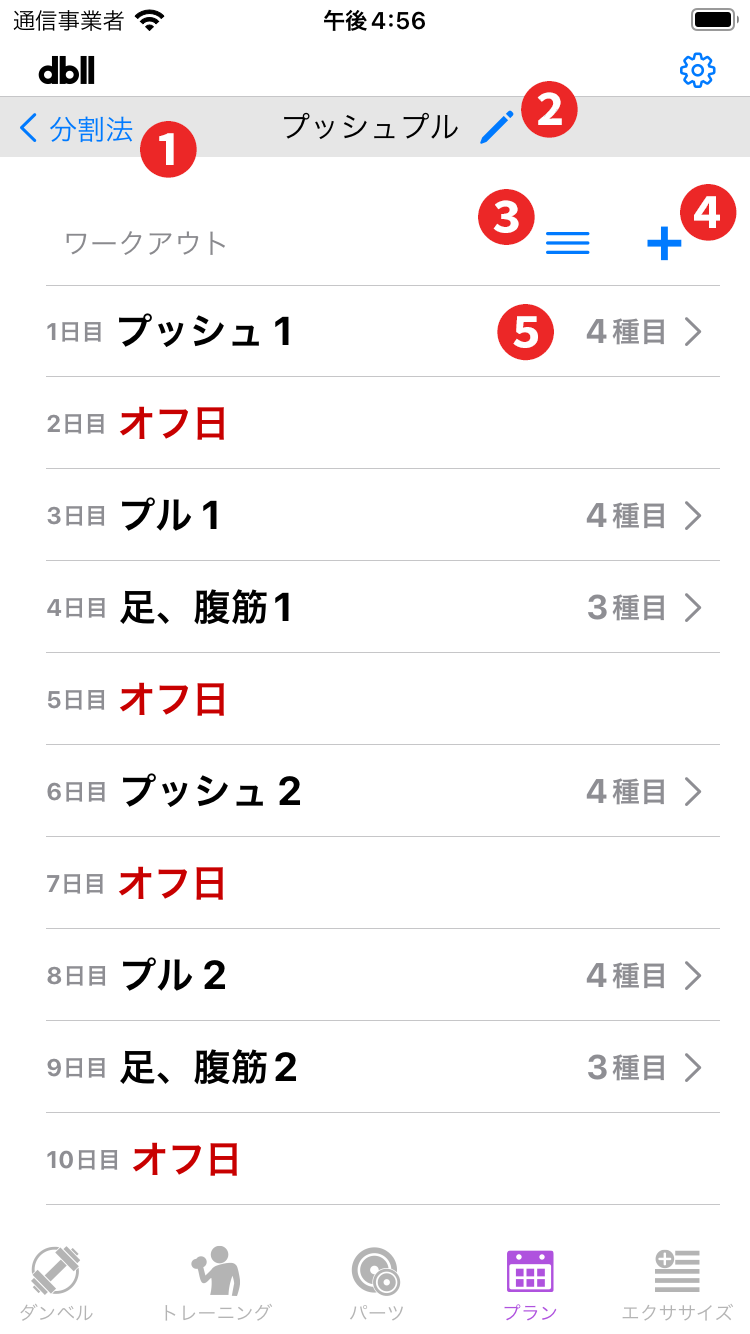Switch to the ダンベル tab
Viewport: 750px width, 1334px height.
click(55, 1284)
